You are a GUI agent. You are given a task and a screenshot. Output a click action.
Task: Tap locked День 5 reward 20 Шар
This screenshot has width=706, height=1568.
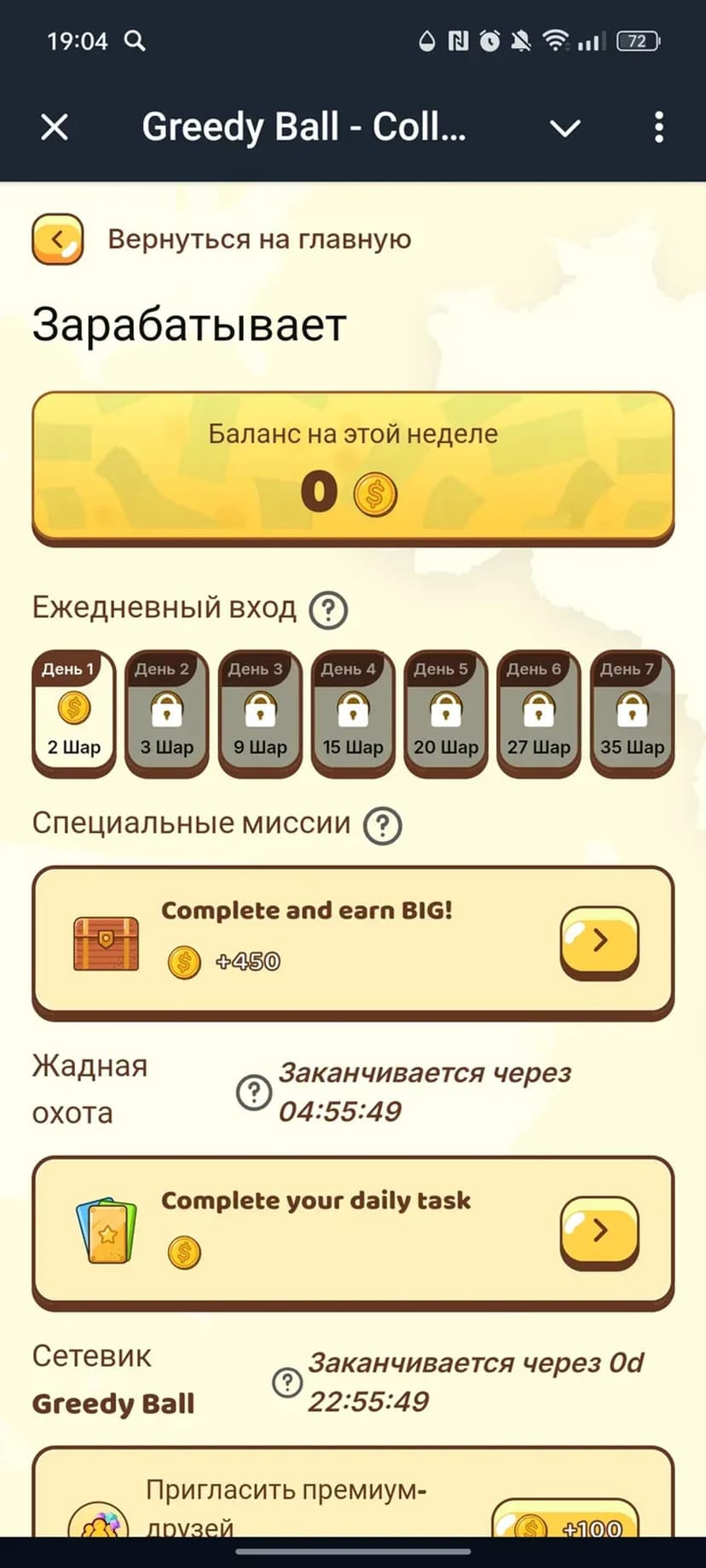click(446, 714)
